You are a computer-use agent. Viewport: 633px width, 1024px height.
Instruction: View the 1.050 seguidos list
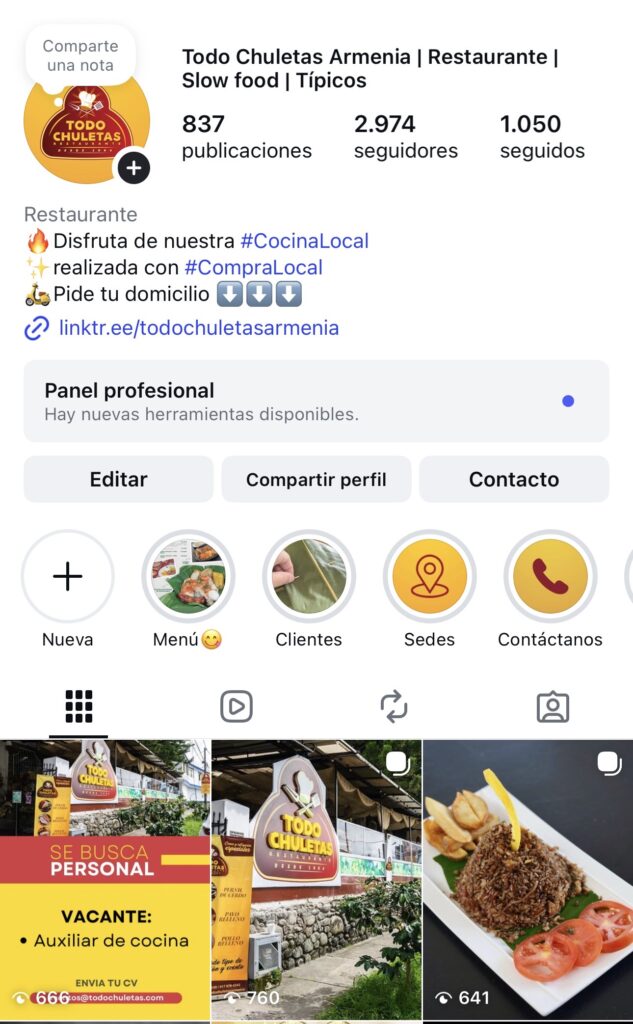click(x=542, y=137)
